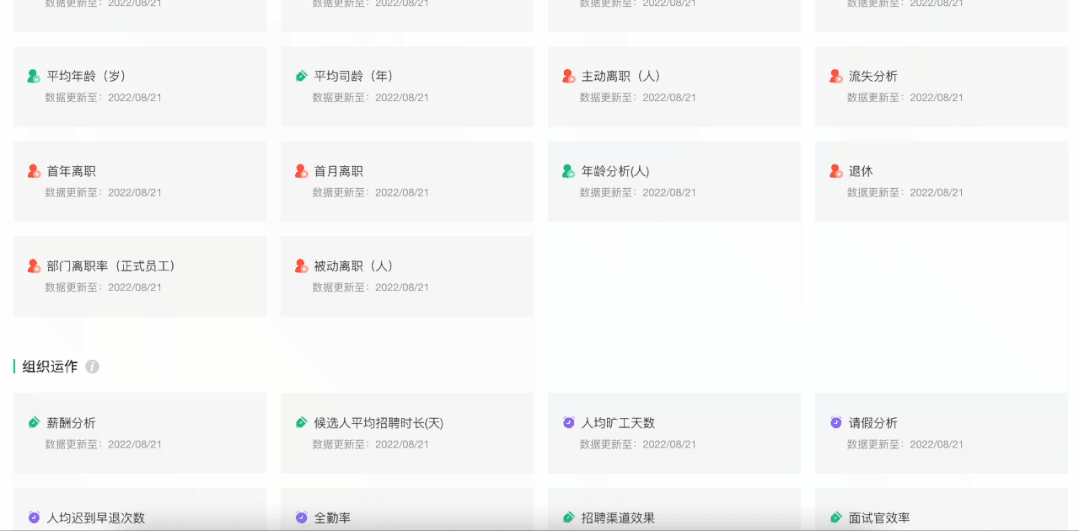
Task: Open 部门离职率（正式员工） card
Action: click(x=140, y=276)
